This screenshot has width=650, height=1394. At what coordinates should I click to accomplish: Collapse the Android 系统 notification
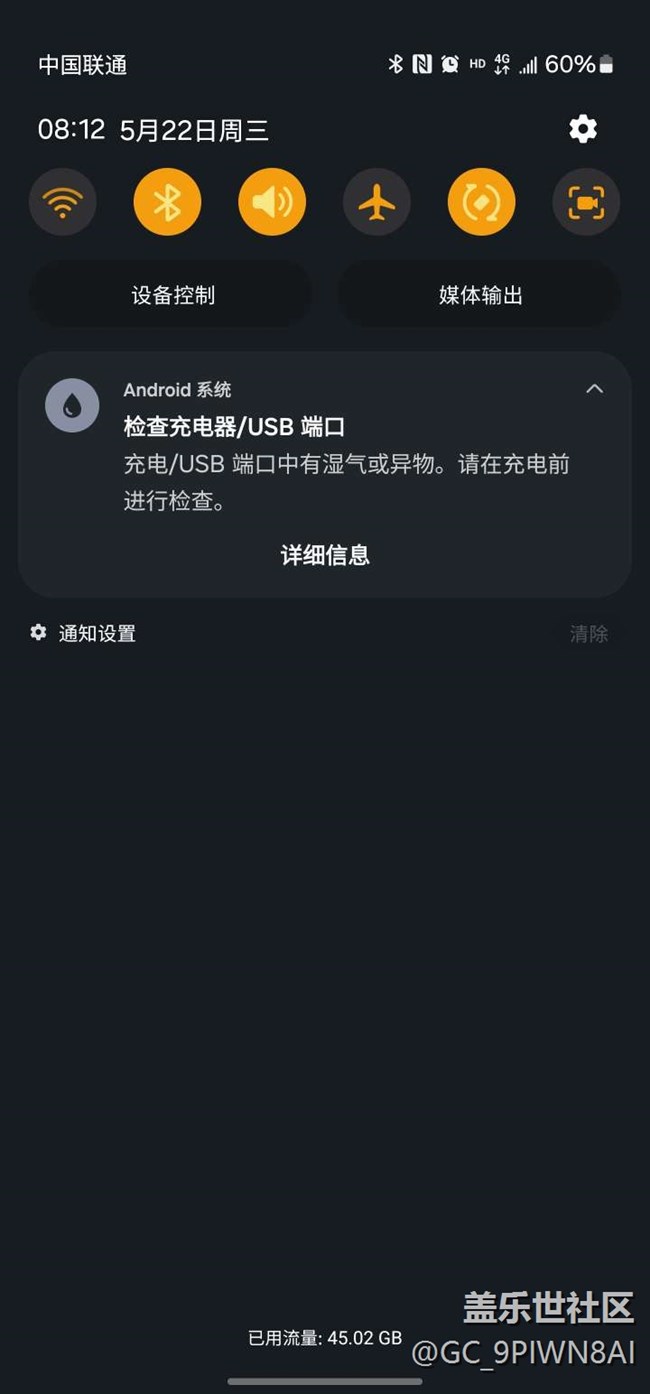pyautogui.click(x=594, y=389)
